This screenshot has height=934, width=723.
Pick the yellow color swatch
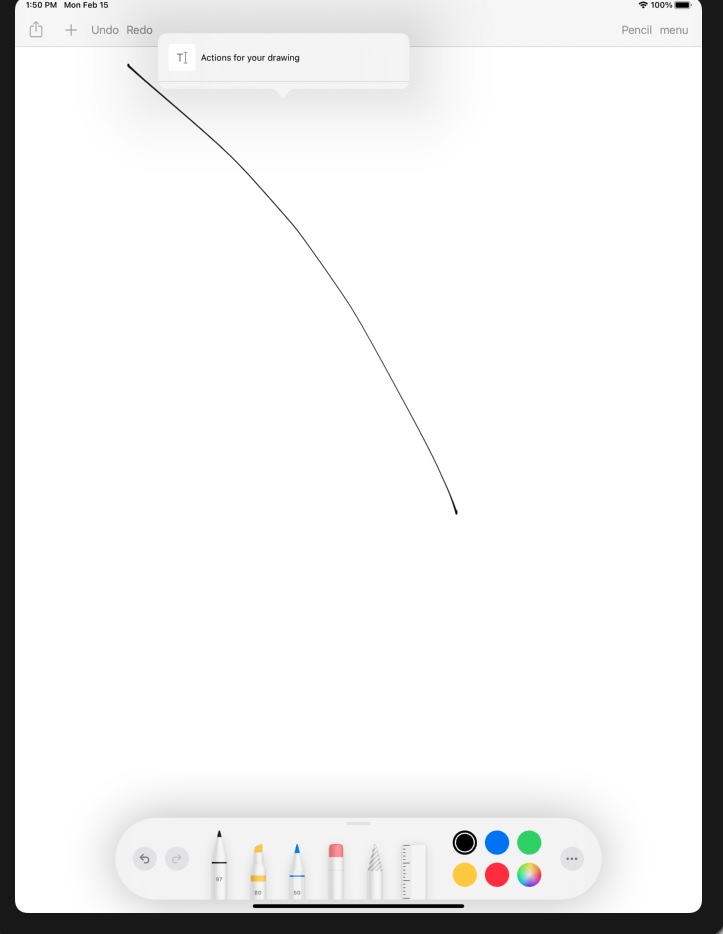point(464,875)
